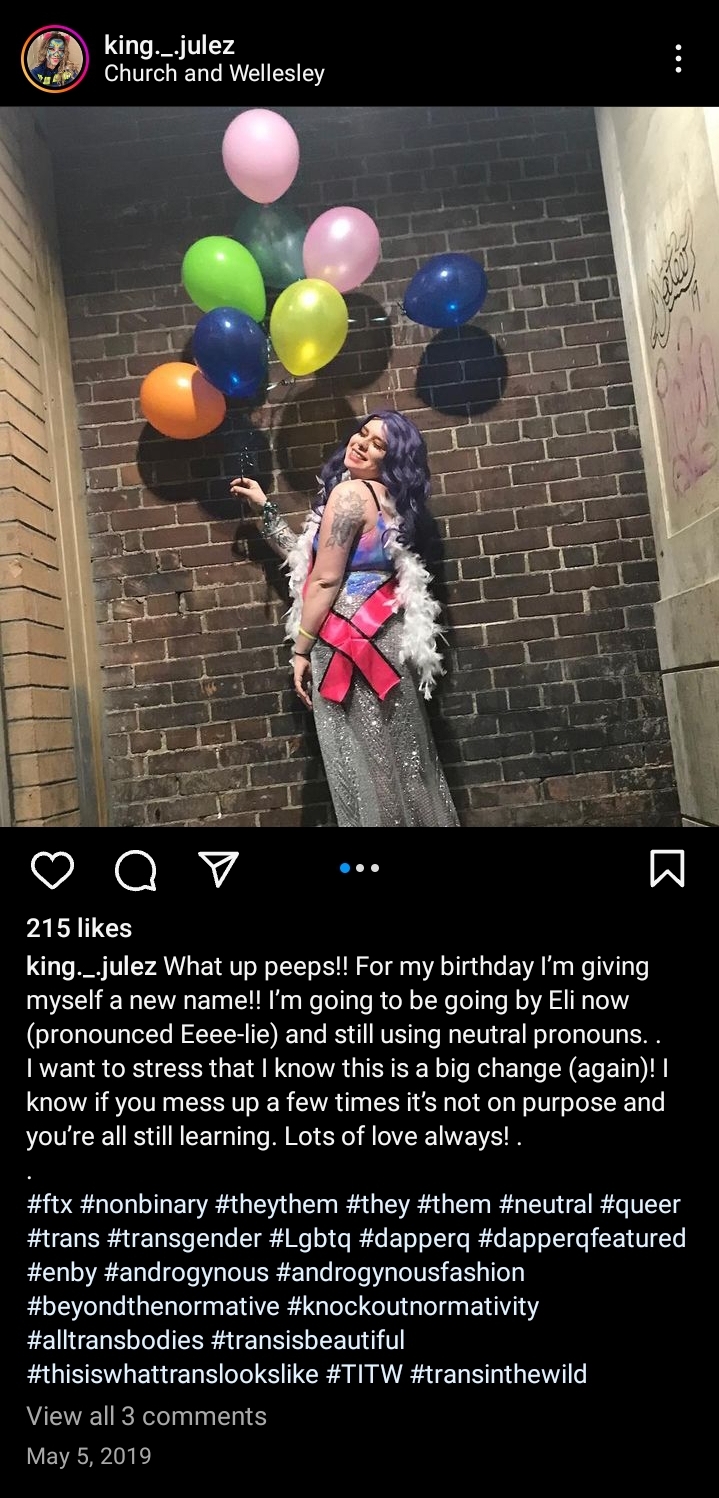This screenshot has height=1498, width=719.
Task: Open comments via the speech bubble icon
Action: click(x=136, y=869)
